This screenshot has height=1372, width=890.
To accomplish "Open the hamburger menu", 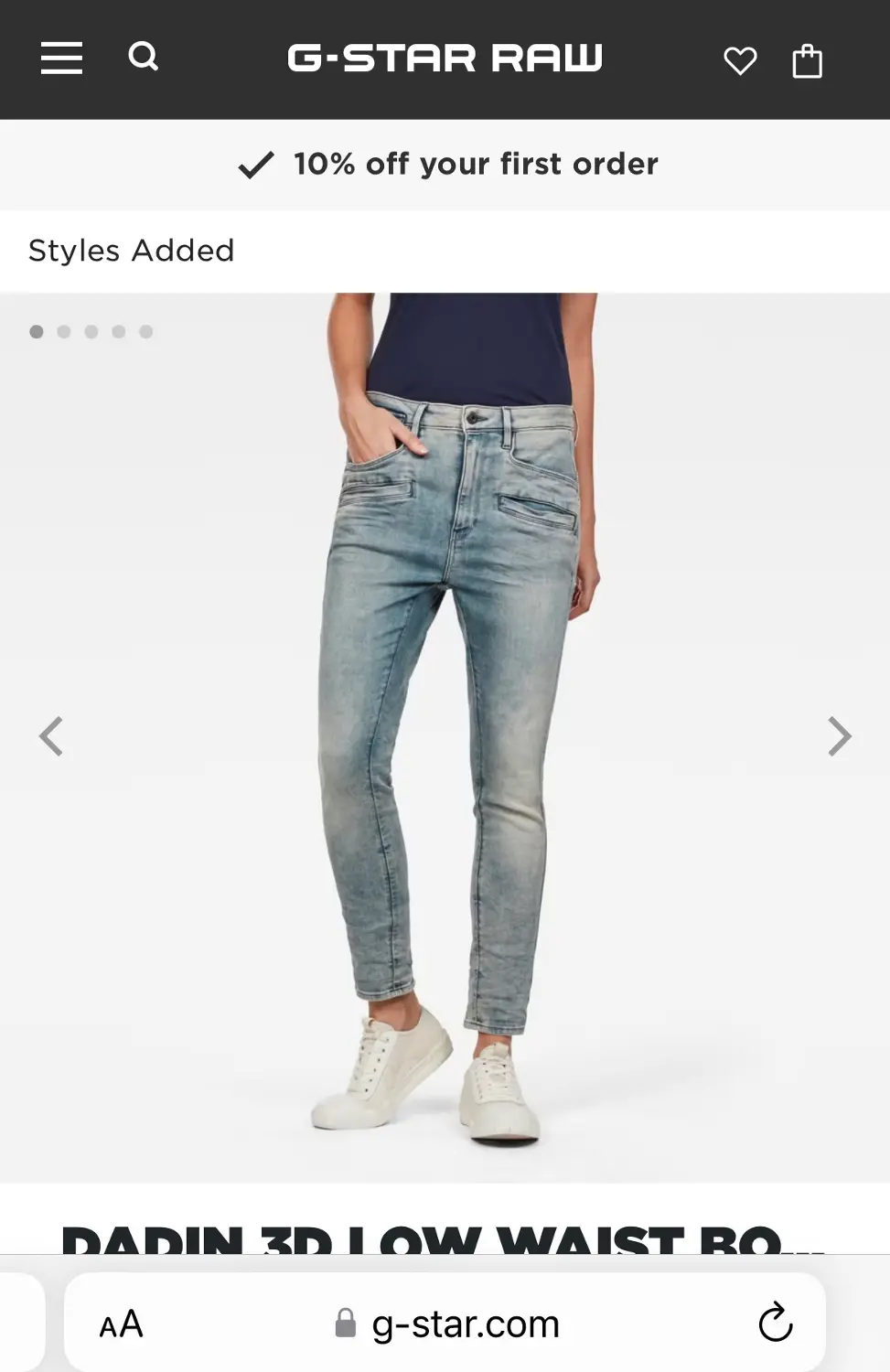I will (x=61, y=59).
